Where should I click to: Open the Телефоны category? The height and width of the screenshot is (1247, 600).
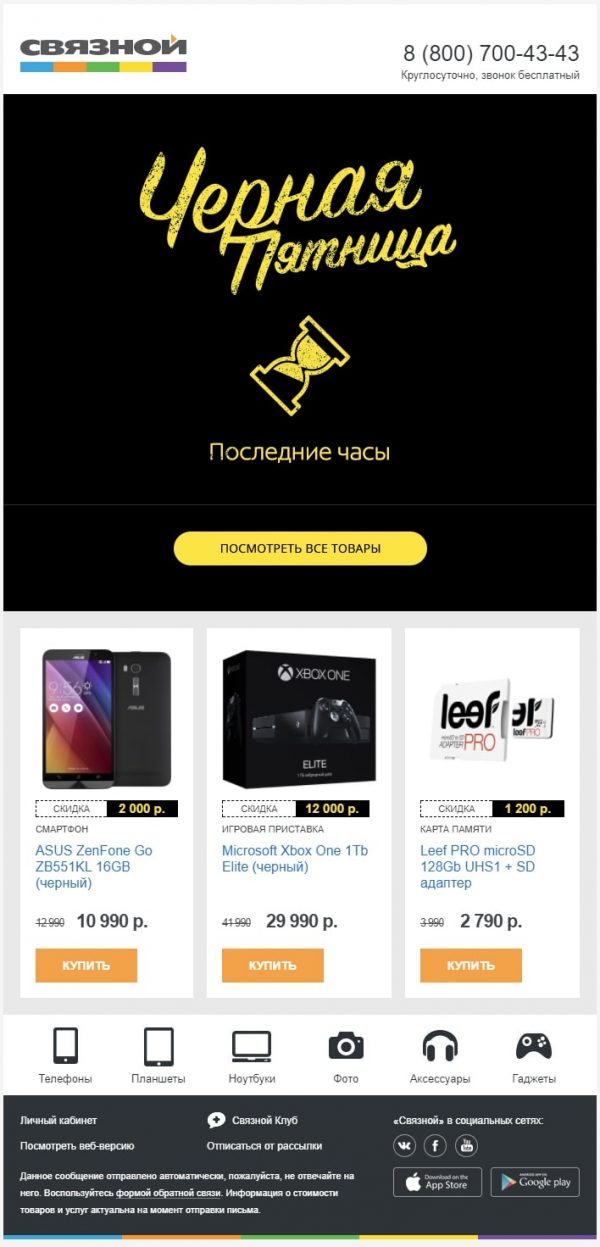click(66, 1057)
